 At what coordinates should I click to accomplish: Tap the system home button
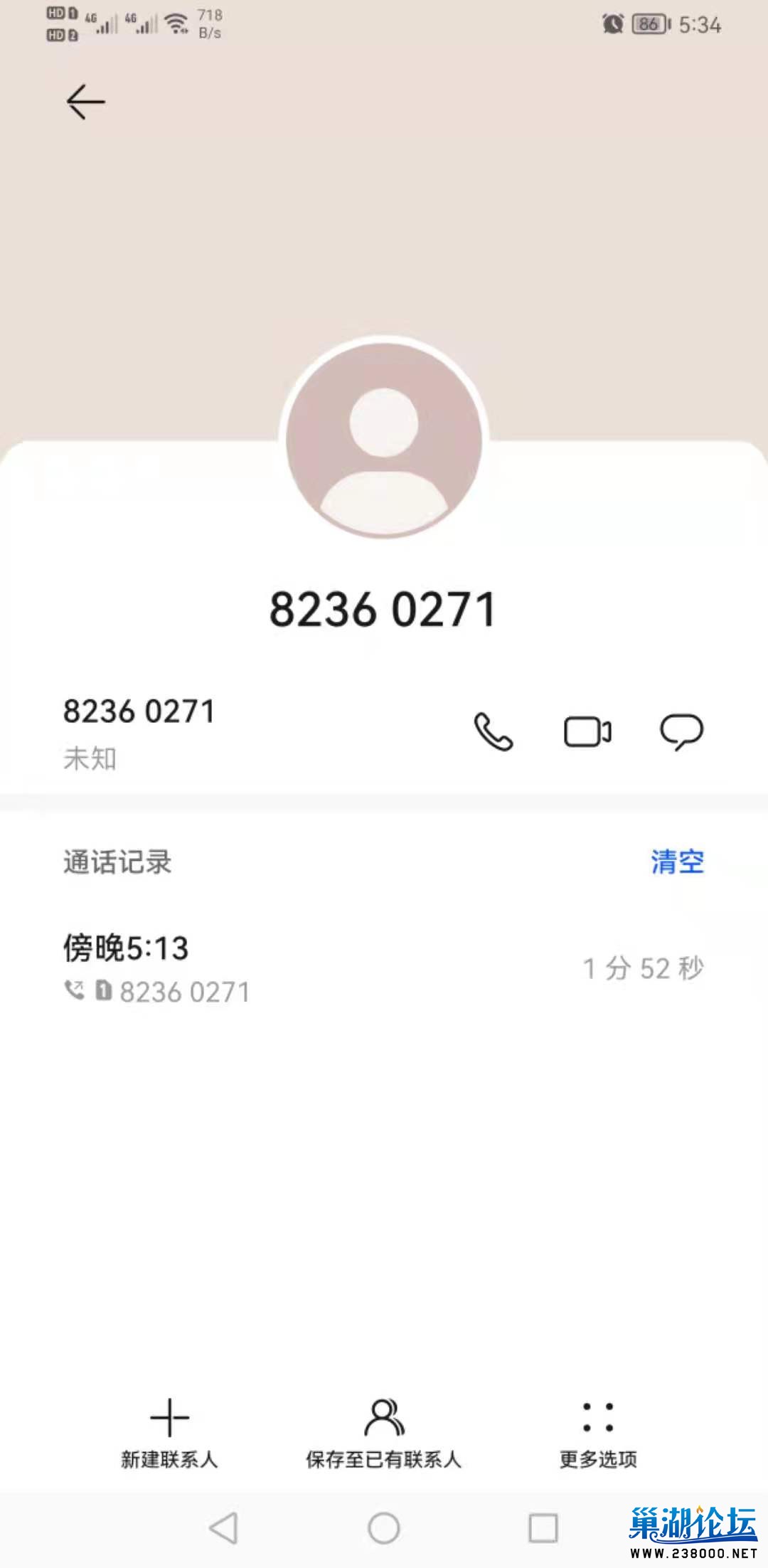[x=384, y=1527]
